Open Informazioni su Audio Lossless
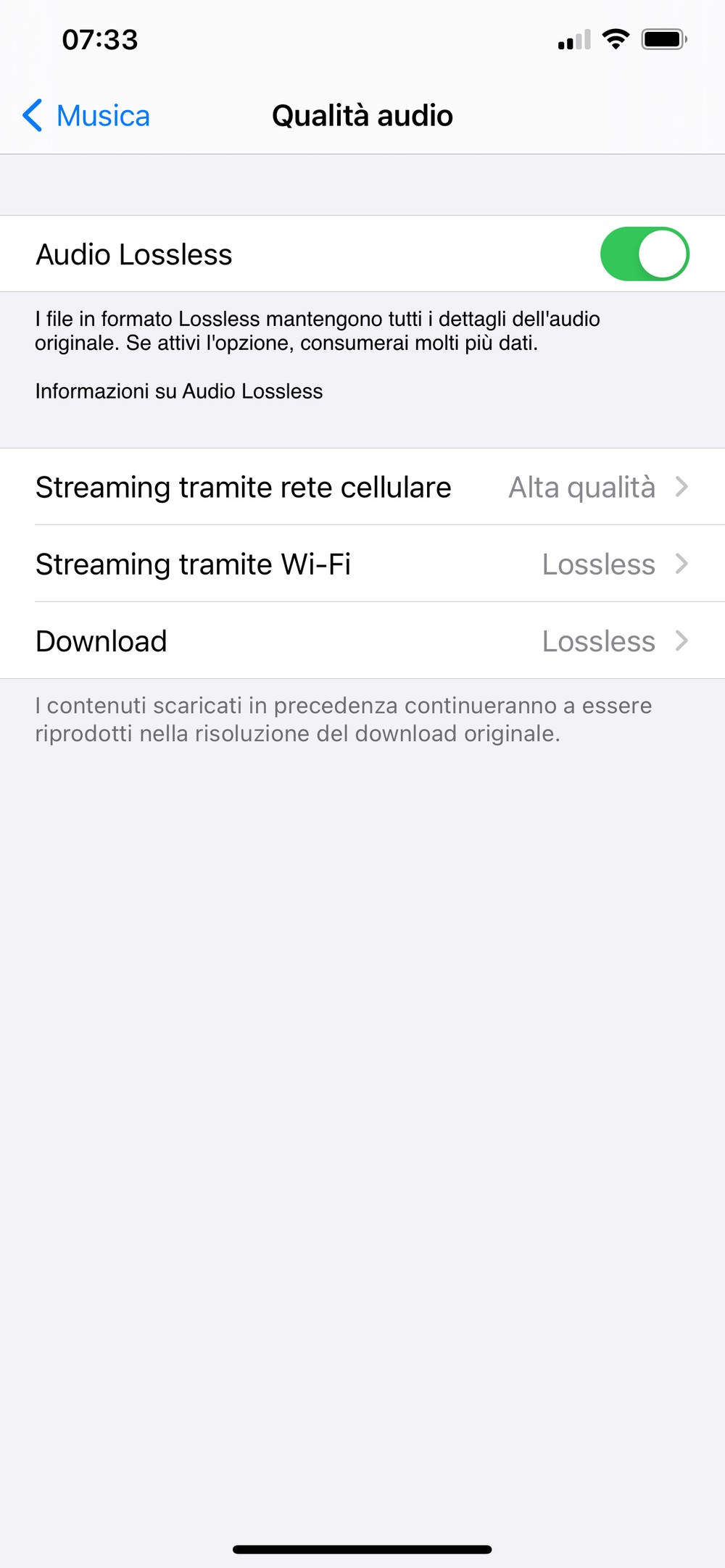Screen dimensions: 725x1568 click(x=179, y=391)
